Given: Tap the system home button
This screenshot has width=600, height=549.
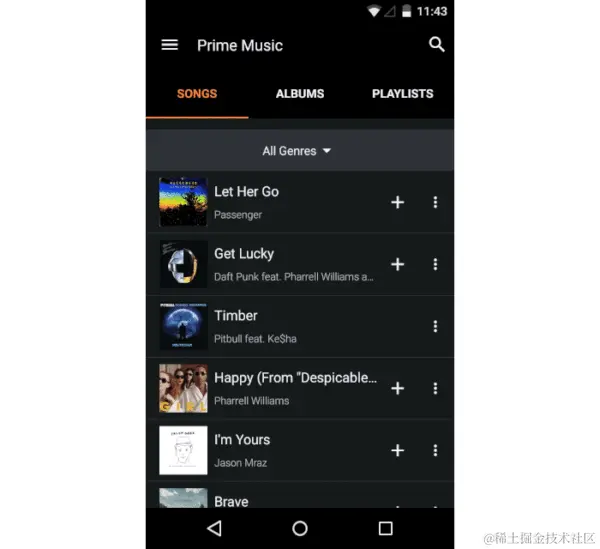Looking at the screenshot, I should (300, 528).
